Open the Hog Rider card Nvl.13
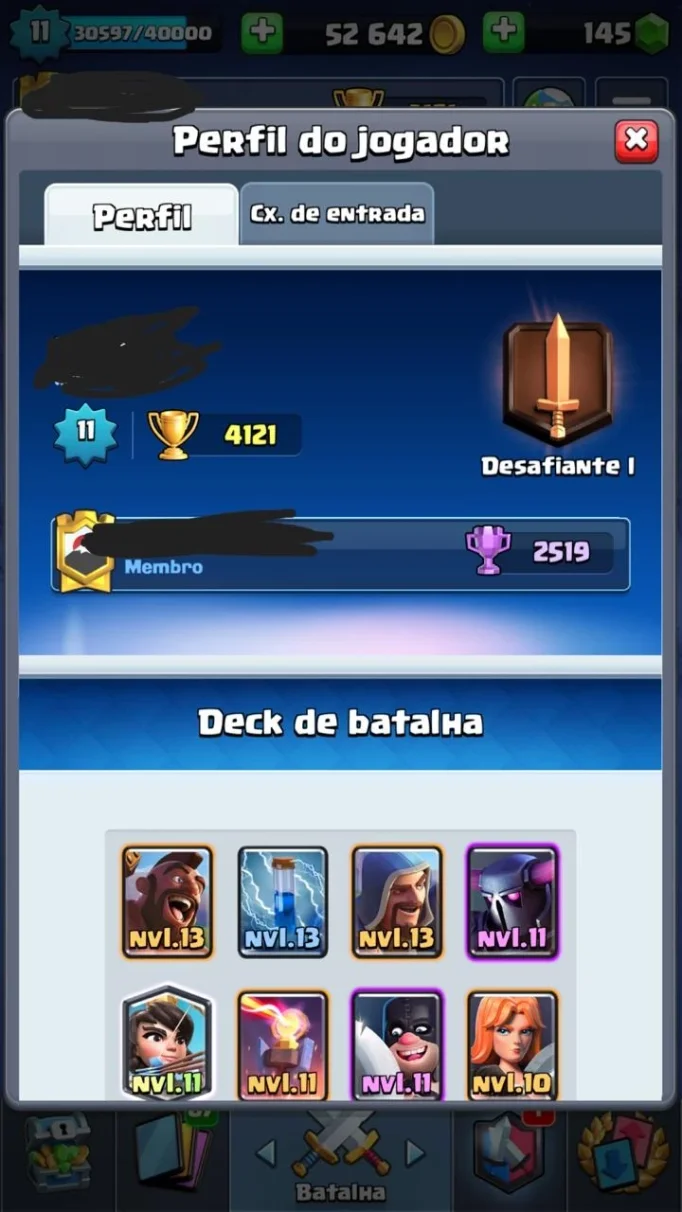 pos(167,902)
